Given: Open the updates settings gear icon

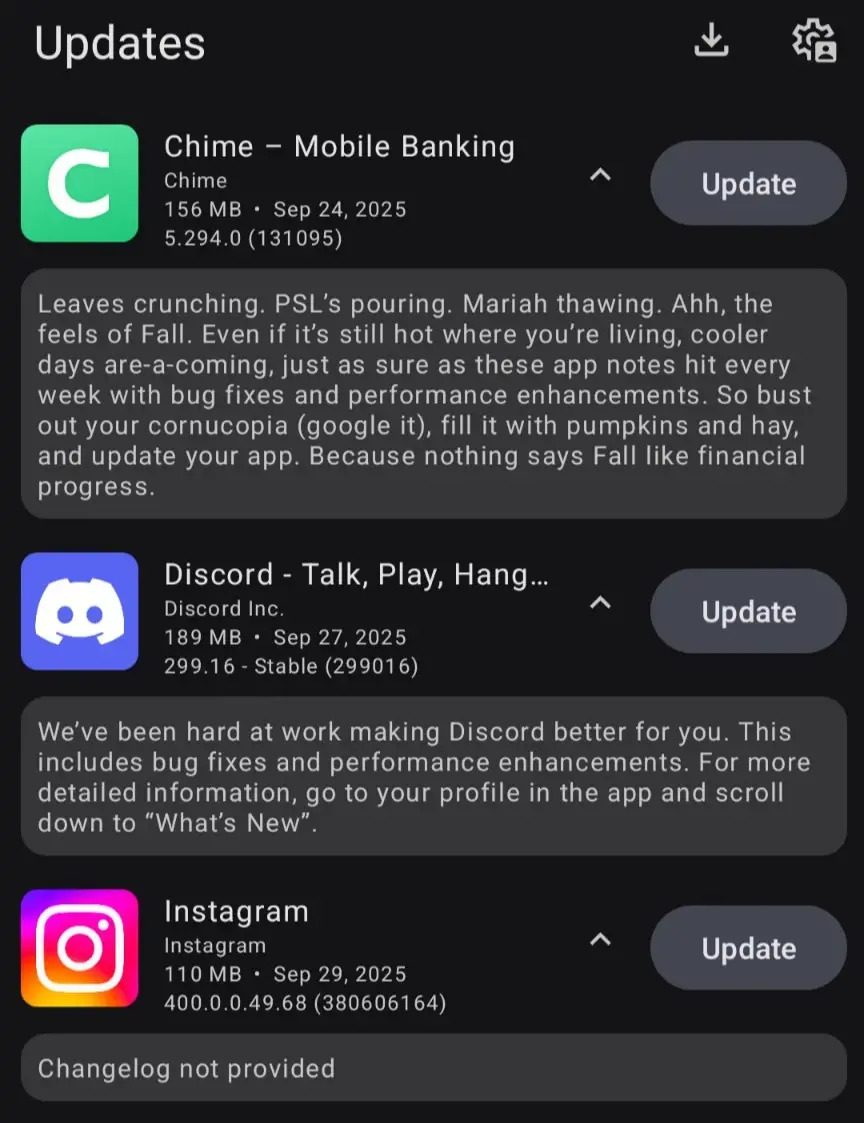Looking at the screenshot, I should (813, 41).
